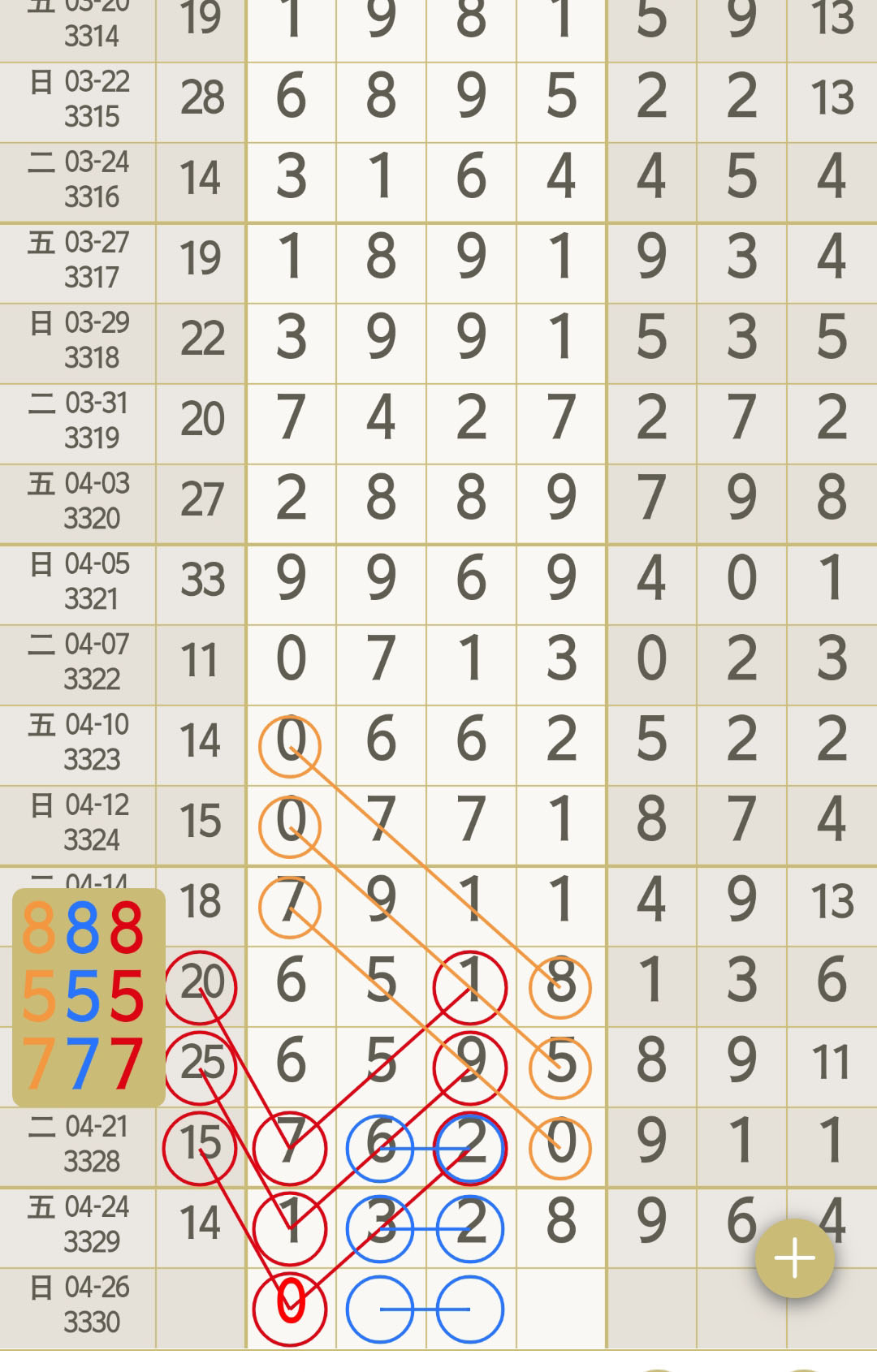Screen dimensions: 877x1372
Task: Tap the floating plus button
Action: (794, 1258)
